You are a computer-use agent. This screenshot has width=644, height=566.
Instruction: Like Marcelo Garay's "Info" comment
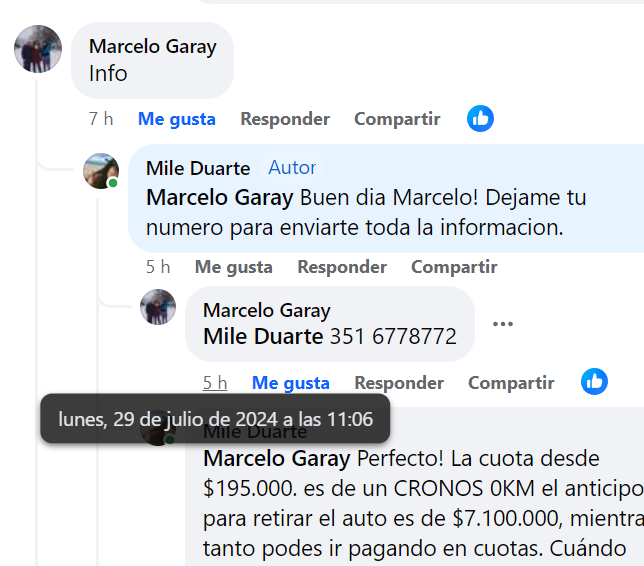coord(176,119)
